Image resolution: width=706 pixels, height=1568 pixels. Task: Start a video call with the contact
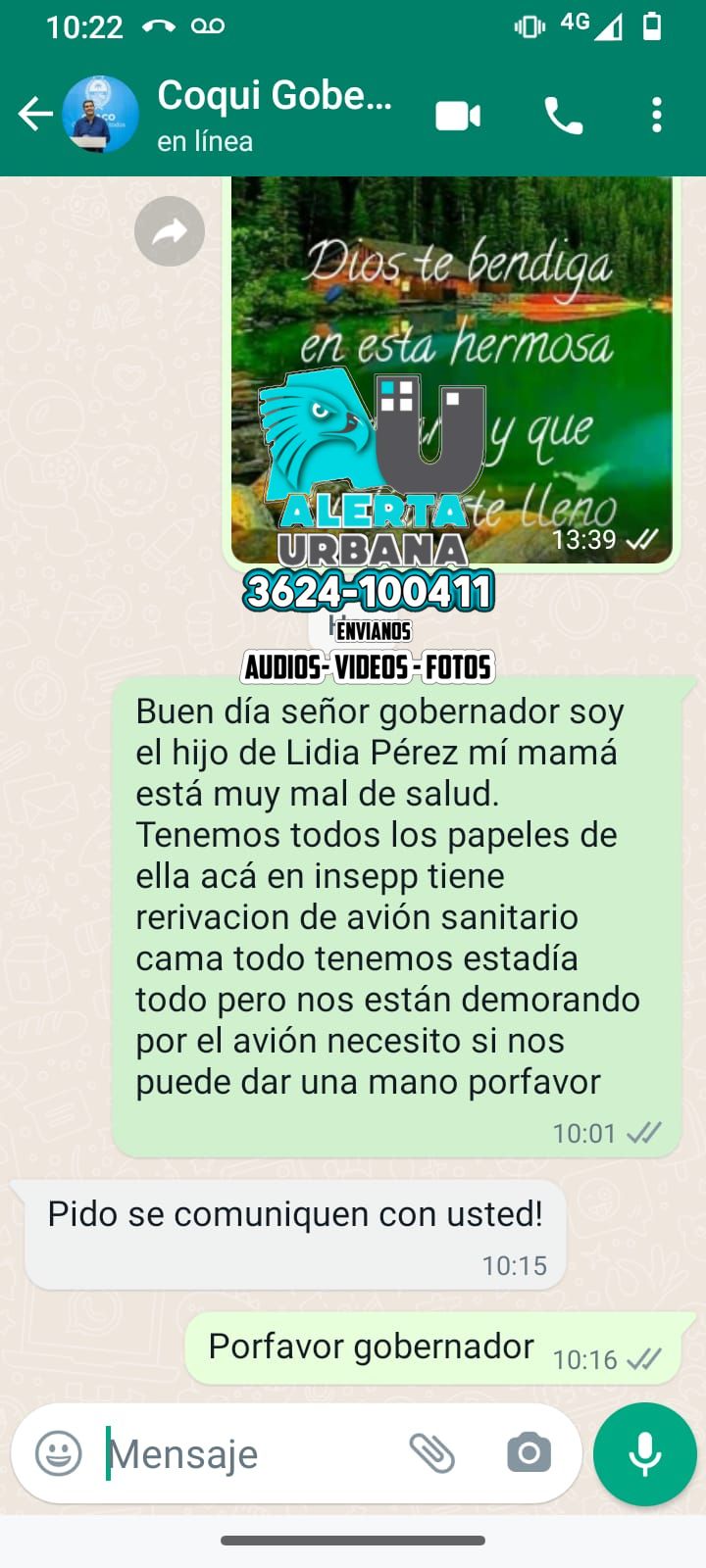[x=458, y=117]
